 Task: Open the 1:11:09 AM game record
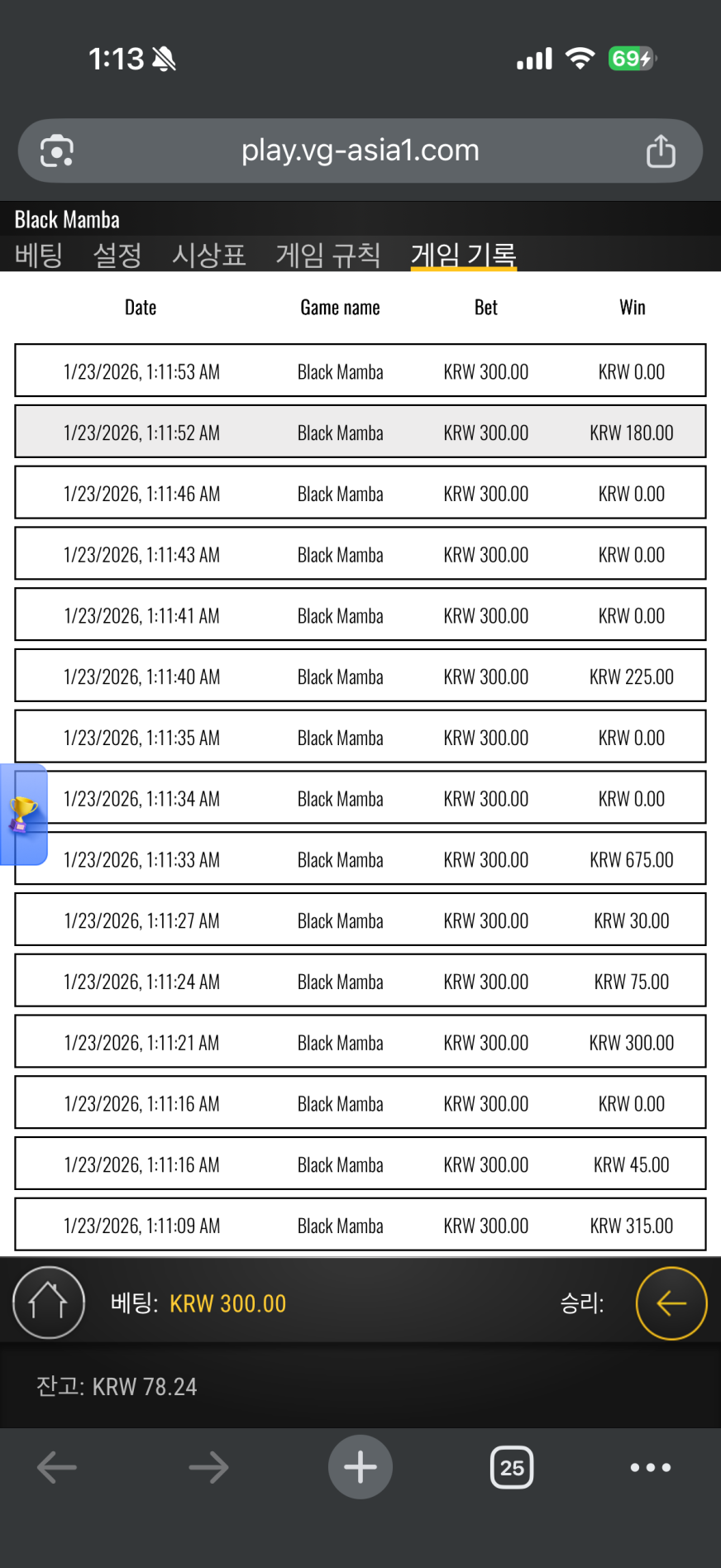click(360, 1225)
